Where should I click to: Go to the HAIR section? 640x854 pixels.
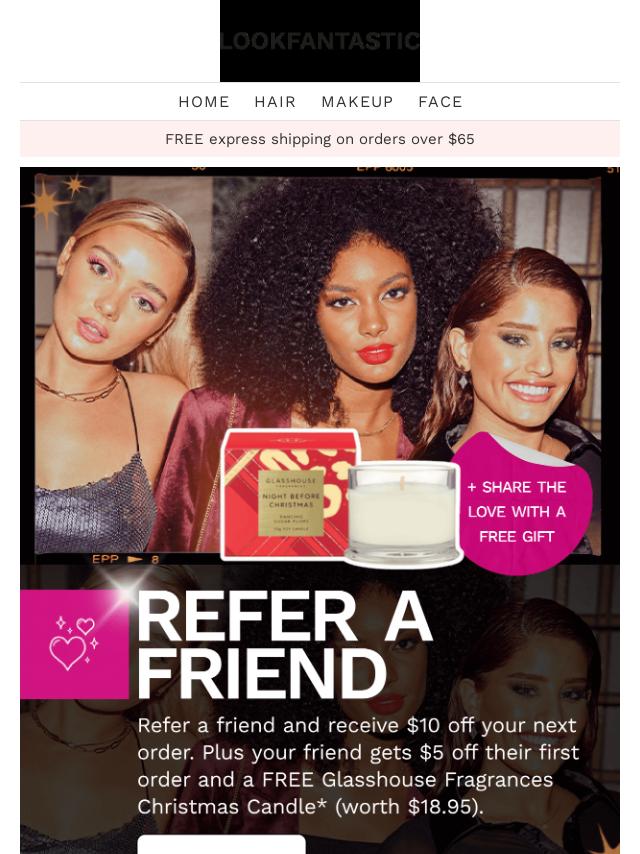275,102
